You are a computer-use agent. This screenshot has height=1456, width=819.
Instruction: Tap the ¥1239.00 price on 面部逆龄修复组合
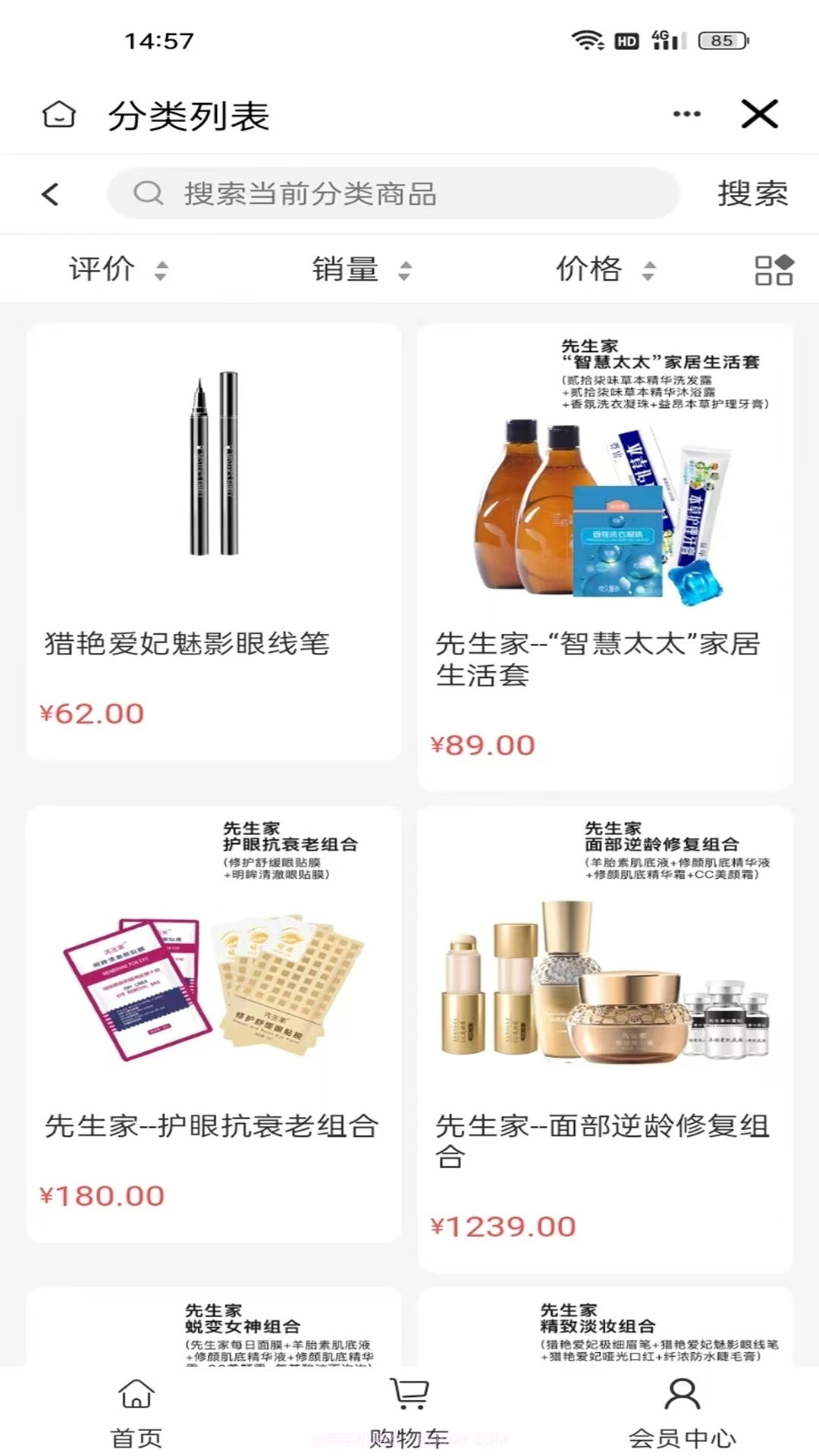click(x=503, y=1225)
